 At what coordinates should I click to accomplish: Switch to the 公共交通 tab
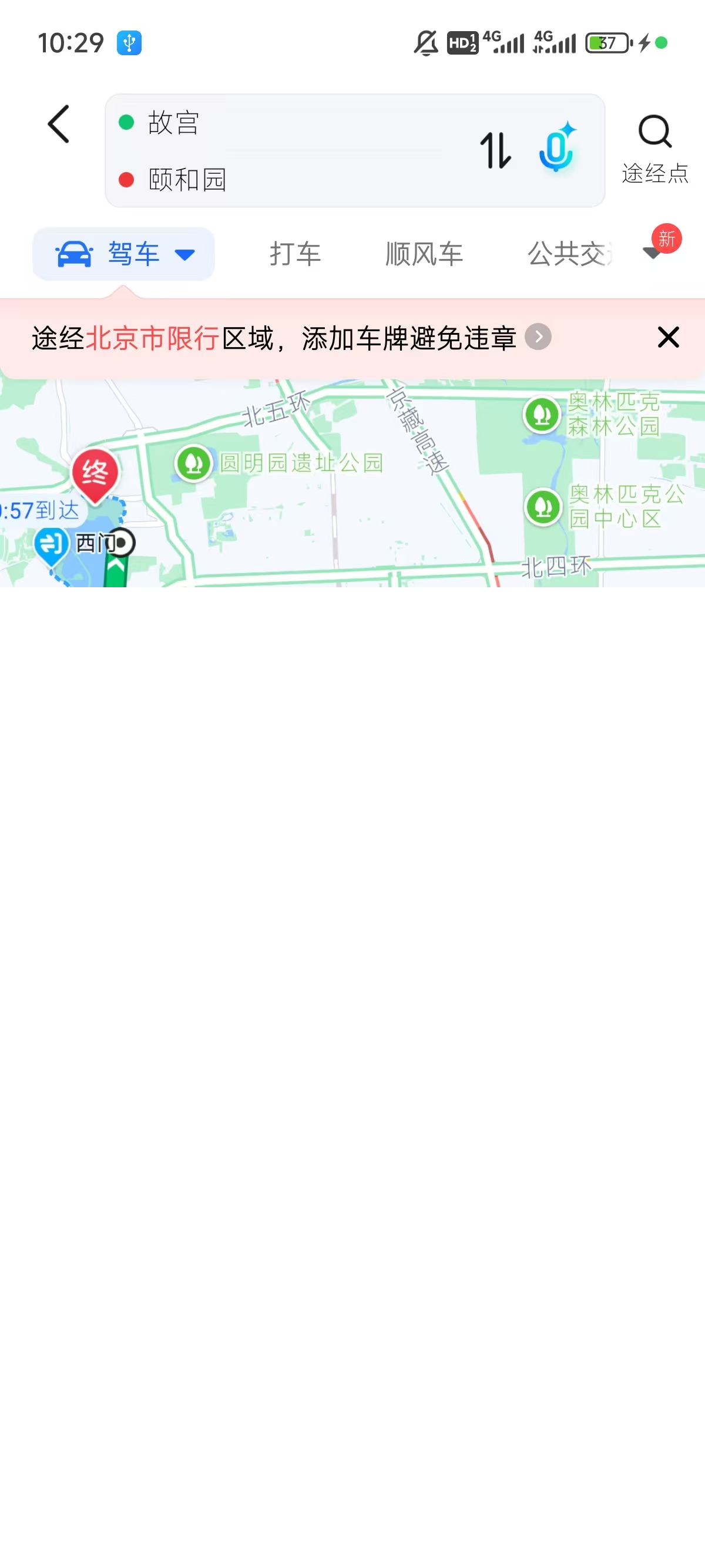pos(569,254)
